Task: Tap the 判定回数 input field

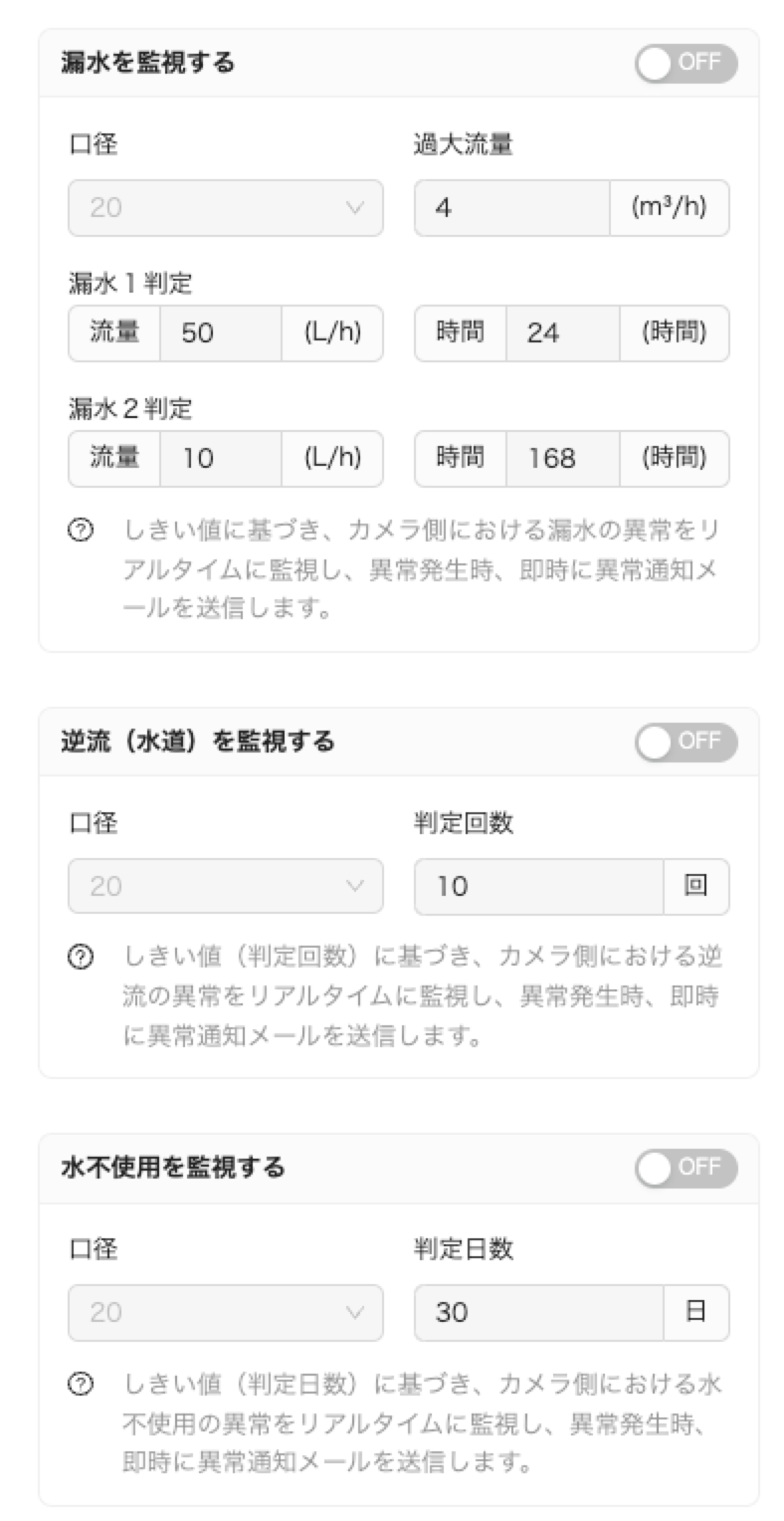Action: [x=539, y=887]
